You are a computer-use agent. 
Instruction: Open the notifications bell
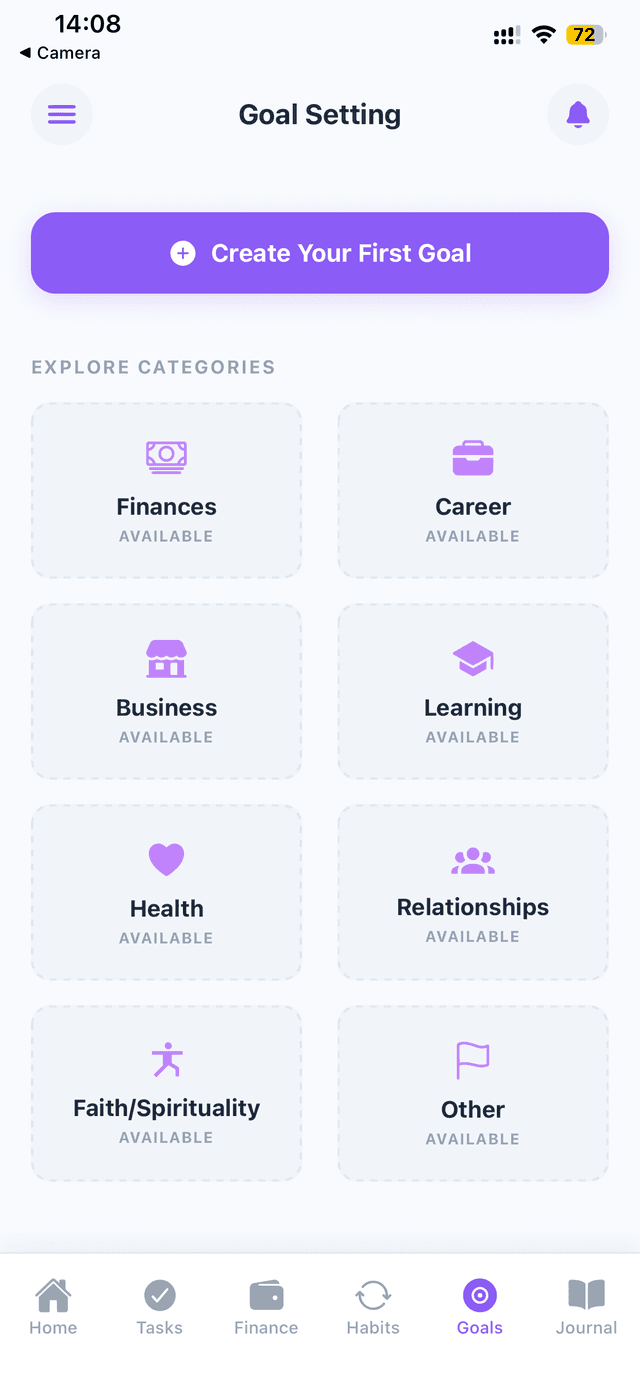tap(578, 115)
